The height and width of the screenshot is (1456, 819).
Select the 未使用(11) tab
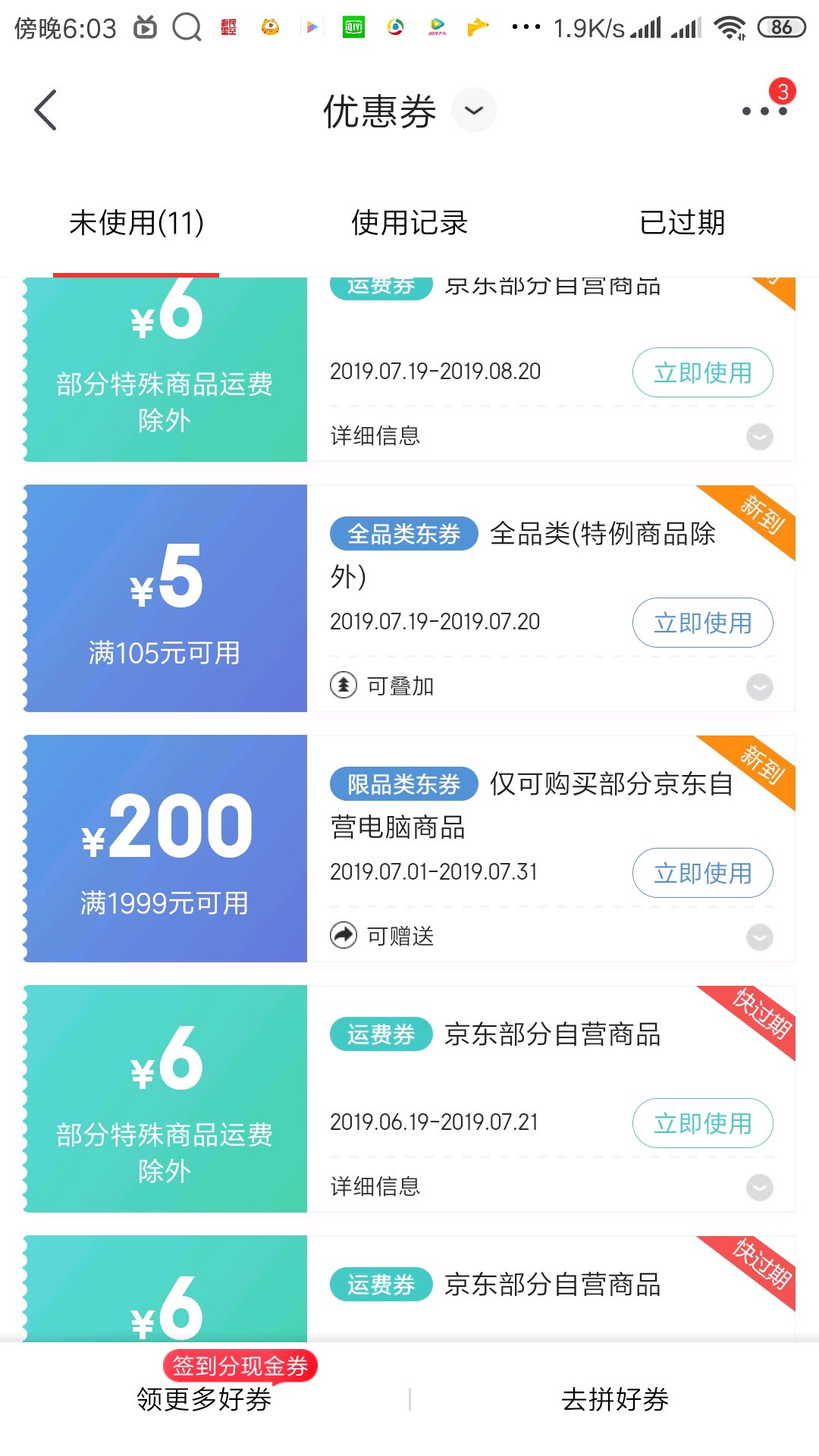(136, 223)
